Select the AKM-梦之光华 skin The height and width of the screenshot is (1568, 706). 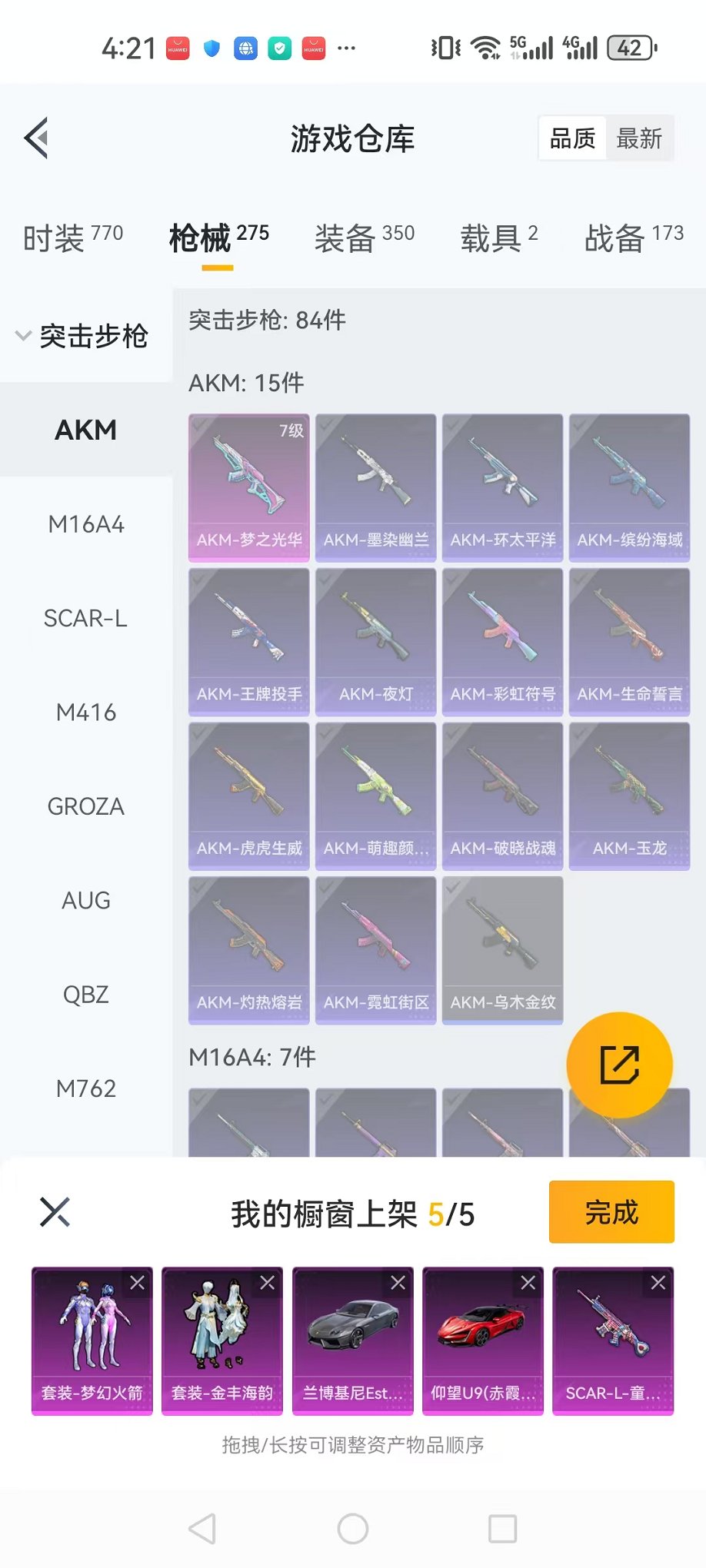(x=248, y=487)
